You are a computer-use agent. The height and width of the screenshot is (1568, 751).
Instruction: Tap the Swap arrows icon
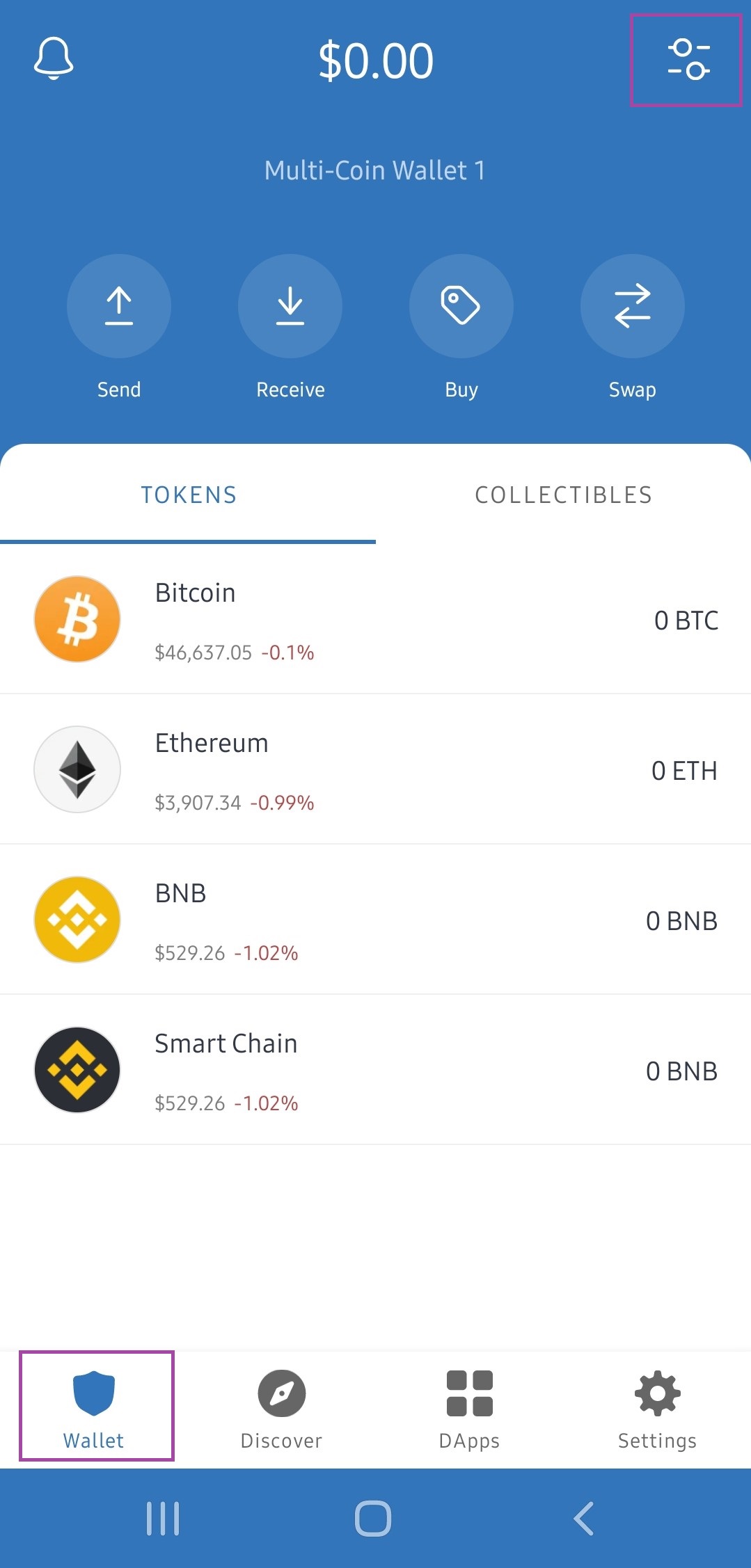[632, 306]
